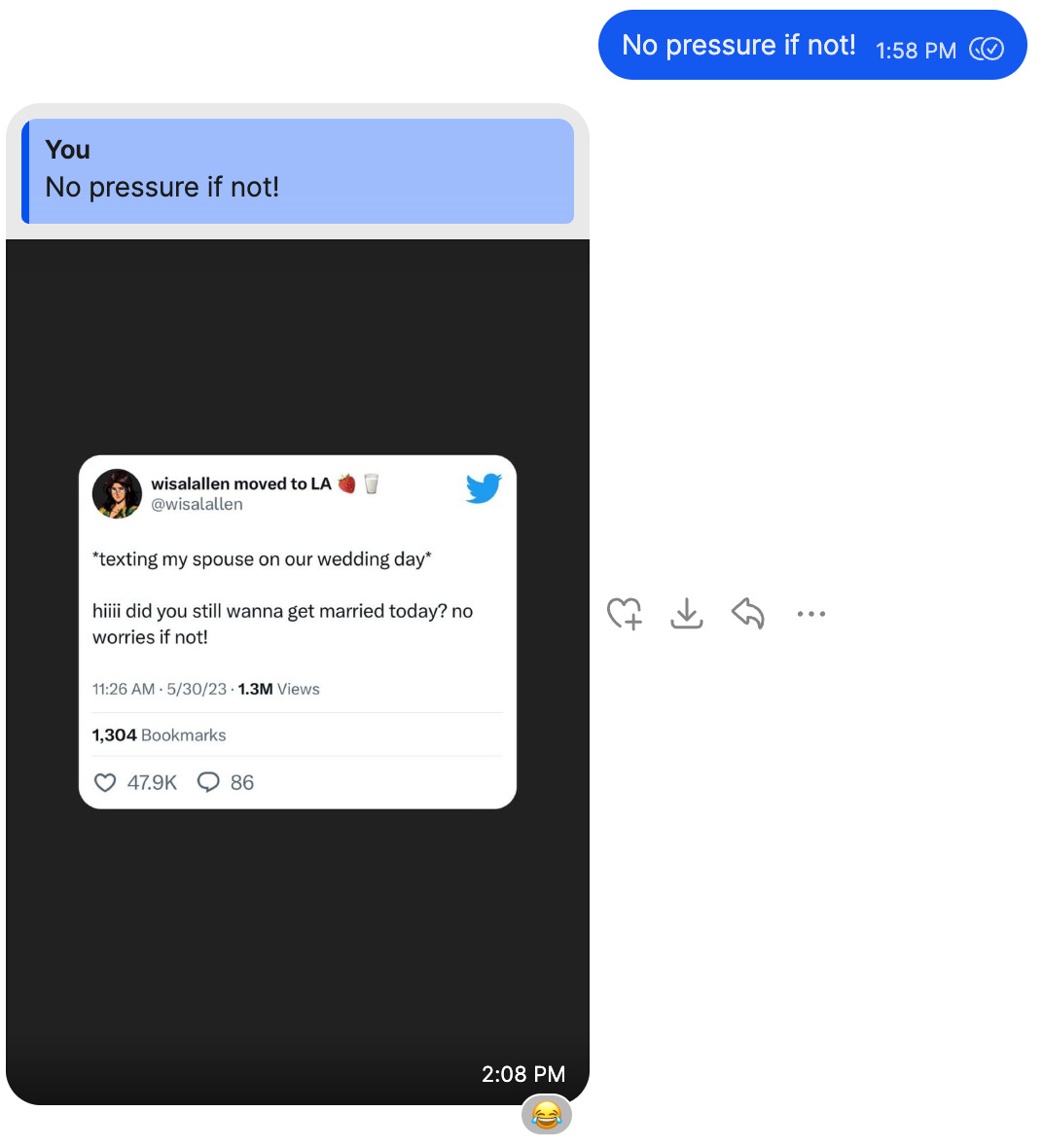Tap the laughing emoji reaction badge
The image size is (1043, 1148).
(547, 1115)
